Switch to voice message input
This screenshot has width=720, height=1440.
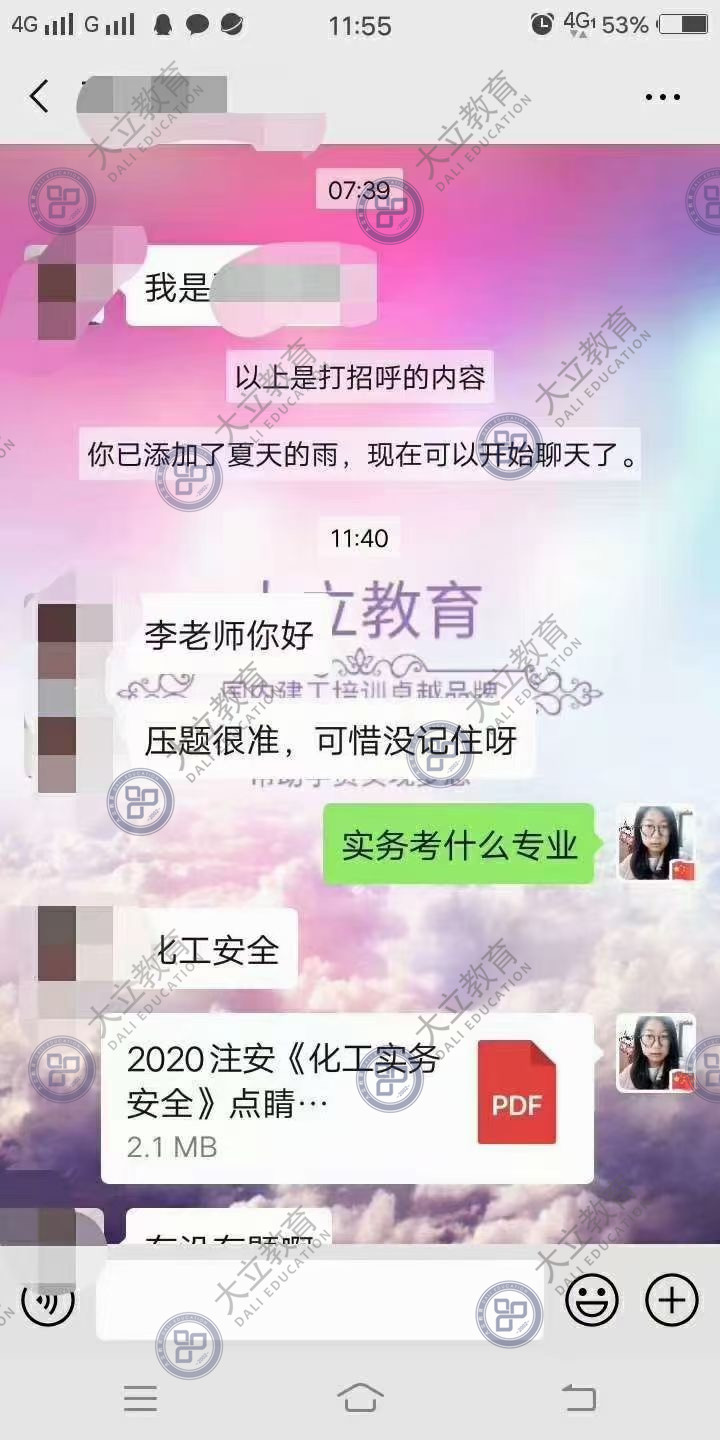(x=47, y=1301)
